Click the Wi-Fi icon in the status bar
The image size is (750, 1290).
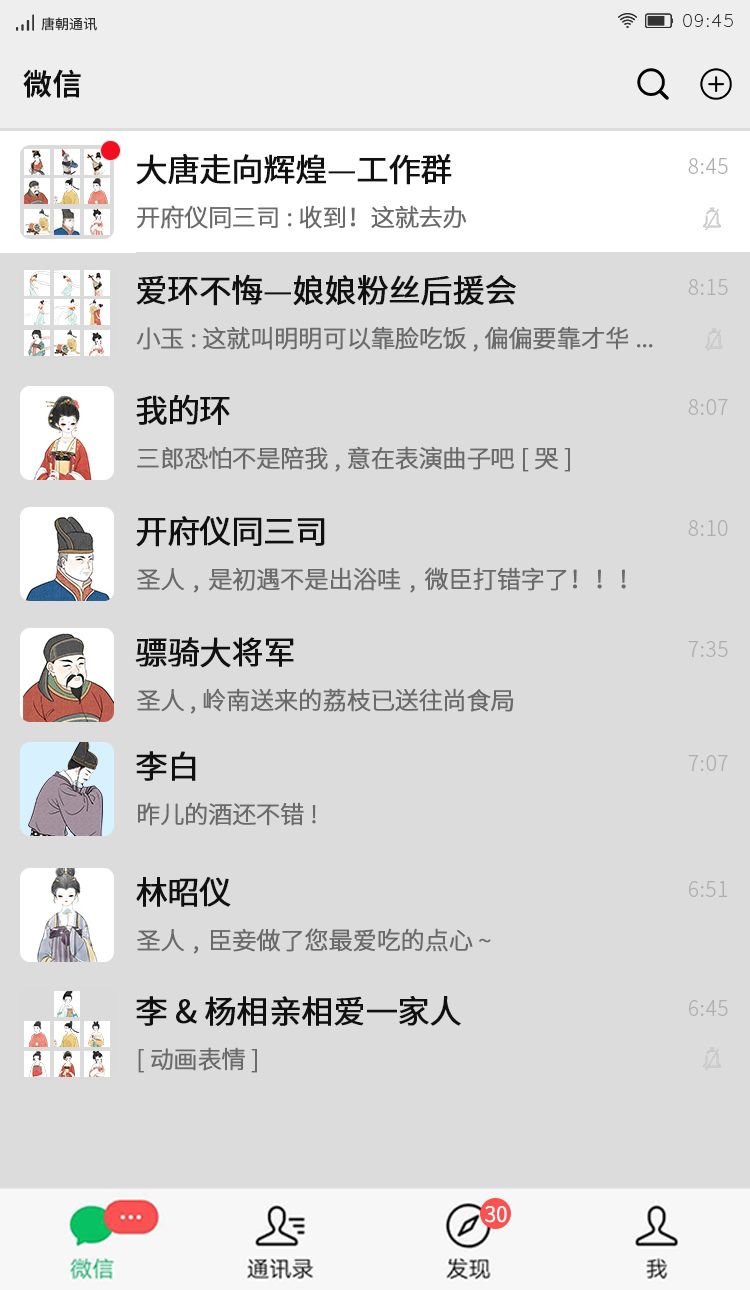(627, 19)
